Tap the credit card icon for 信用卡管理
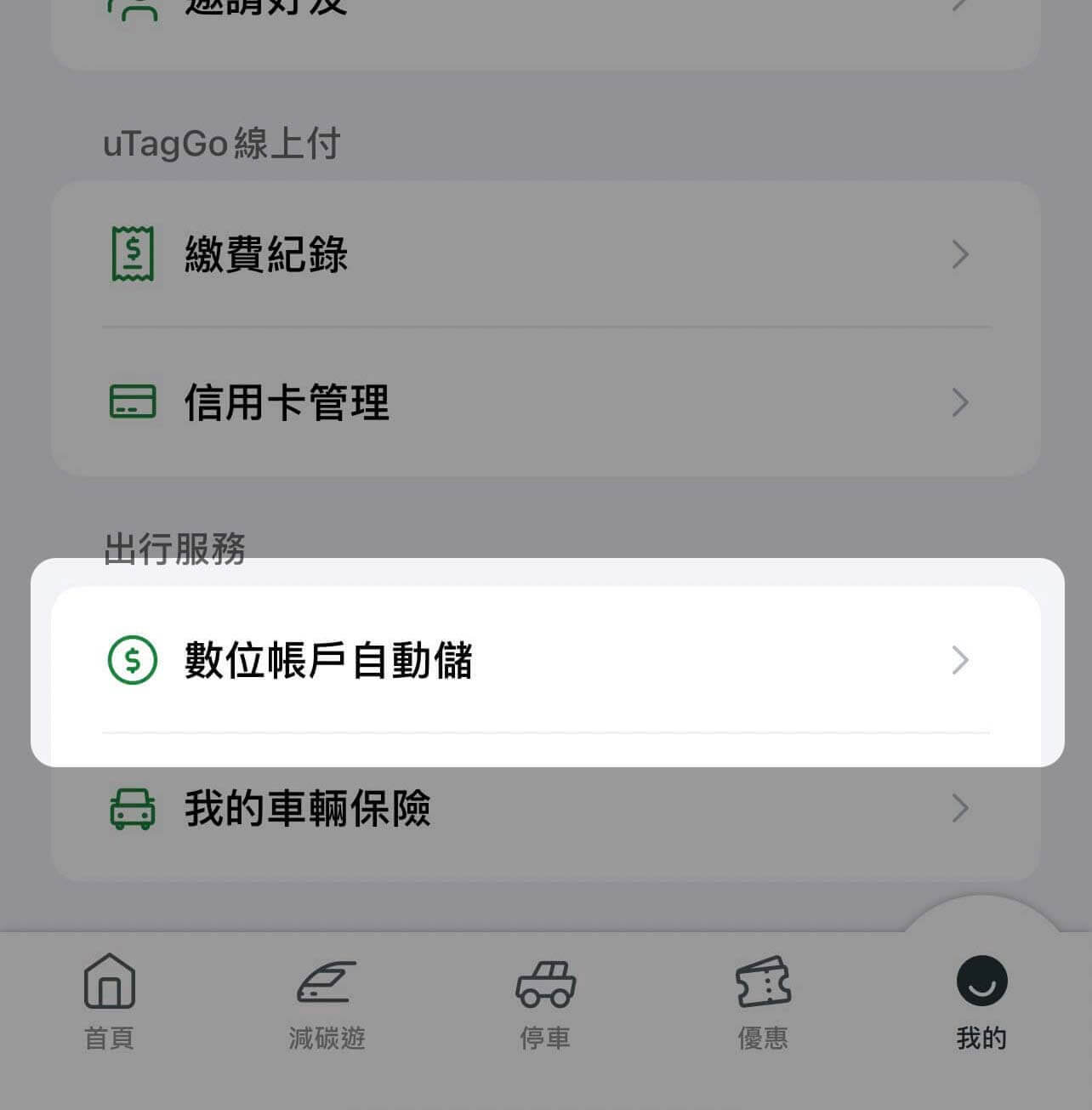The height and width of the screenshot is (1110, 1092). click(x=132, y=401)
